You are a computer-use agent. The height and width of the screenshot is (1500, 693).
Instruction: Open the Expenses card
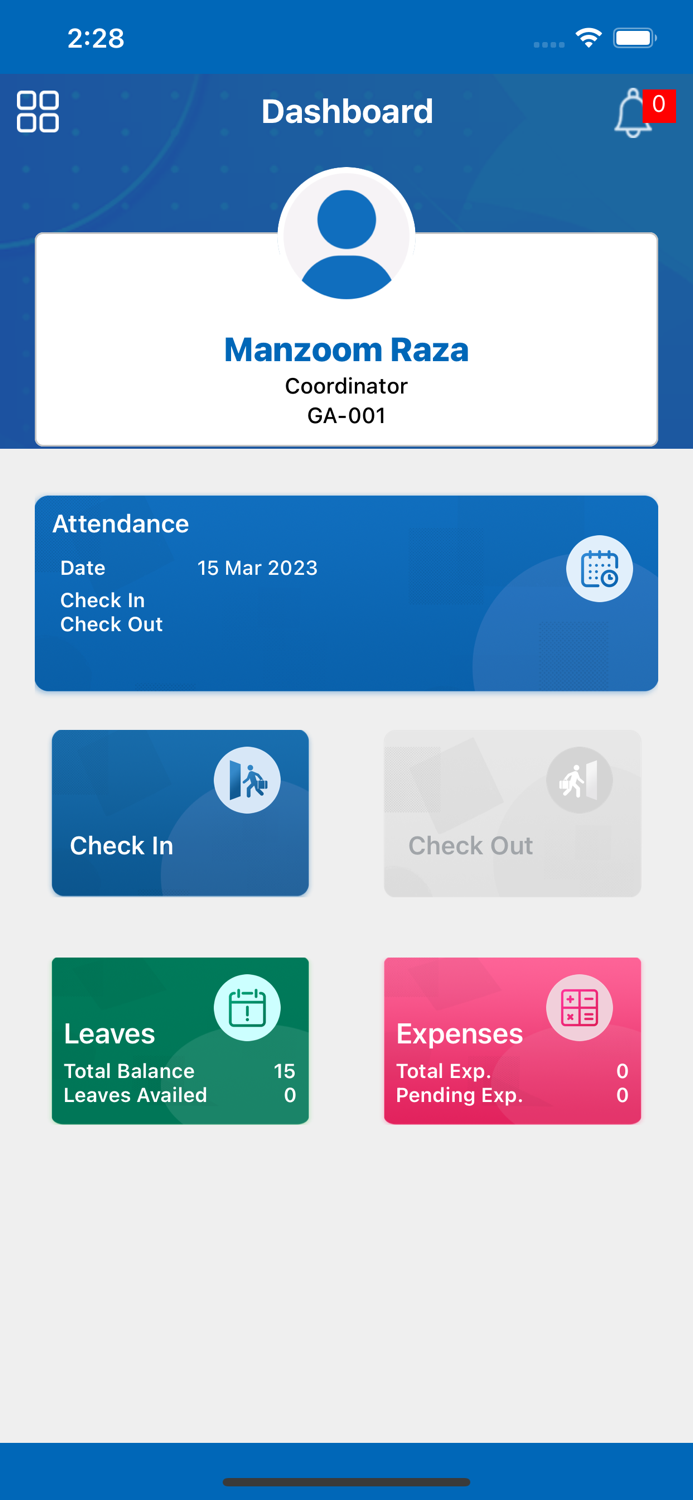(x=512, y=1041)
